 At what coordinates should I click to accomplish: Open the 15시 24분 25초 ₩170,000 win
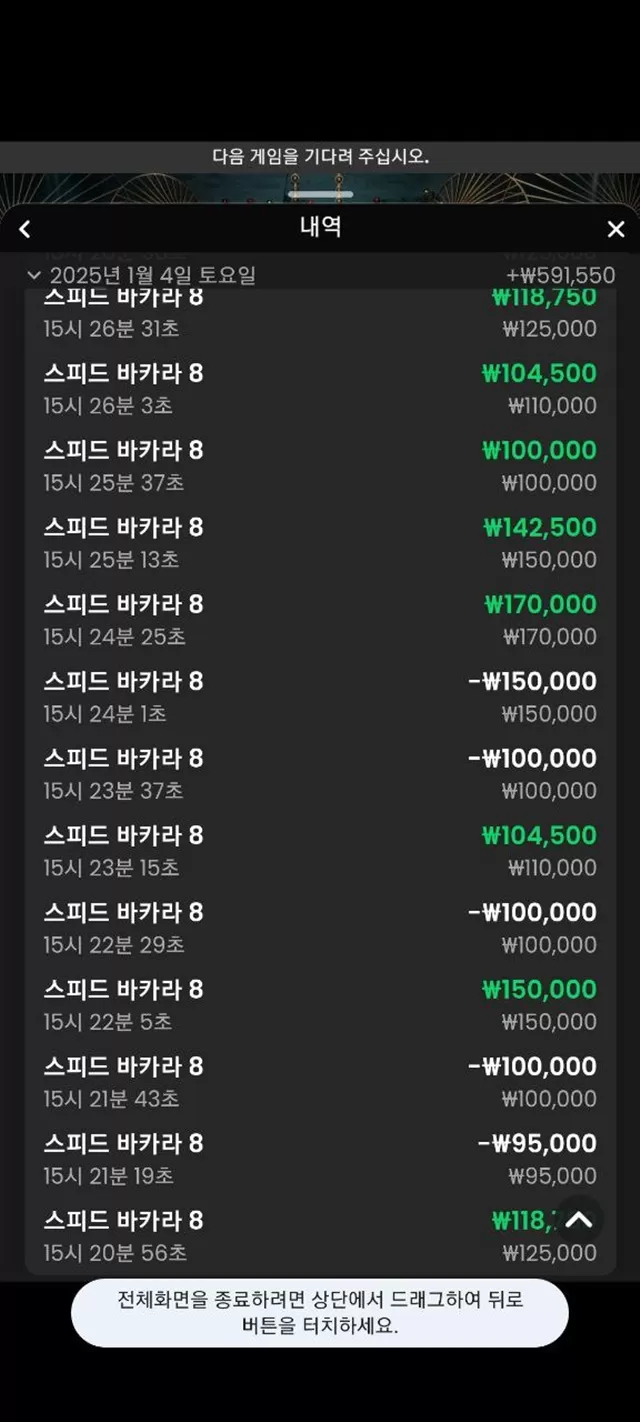320,620
